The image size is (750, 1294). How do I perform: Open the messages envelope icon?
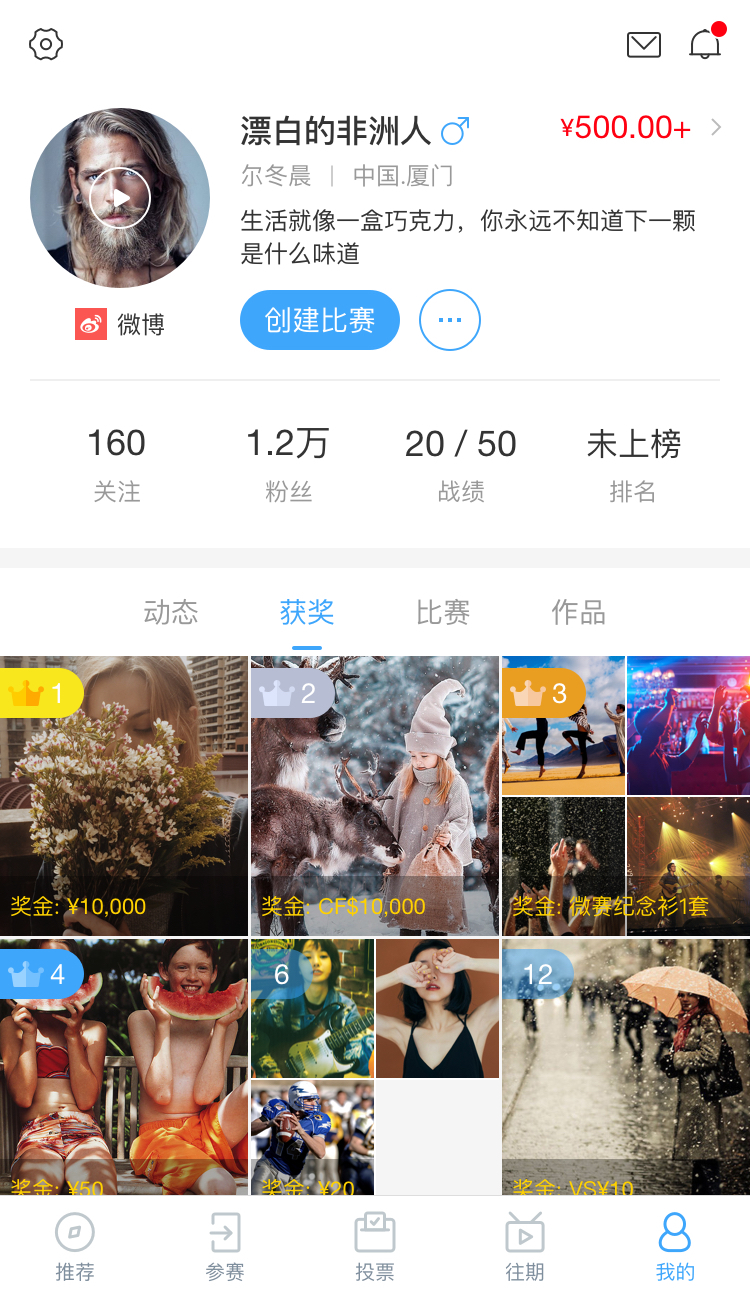pyautogui.click(x=643, y=45)
